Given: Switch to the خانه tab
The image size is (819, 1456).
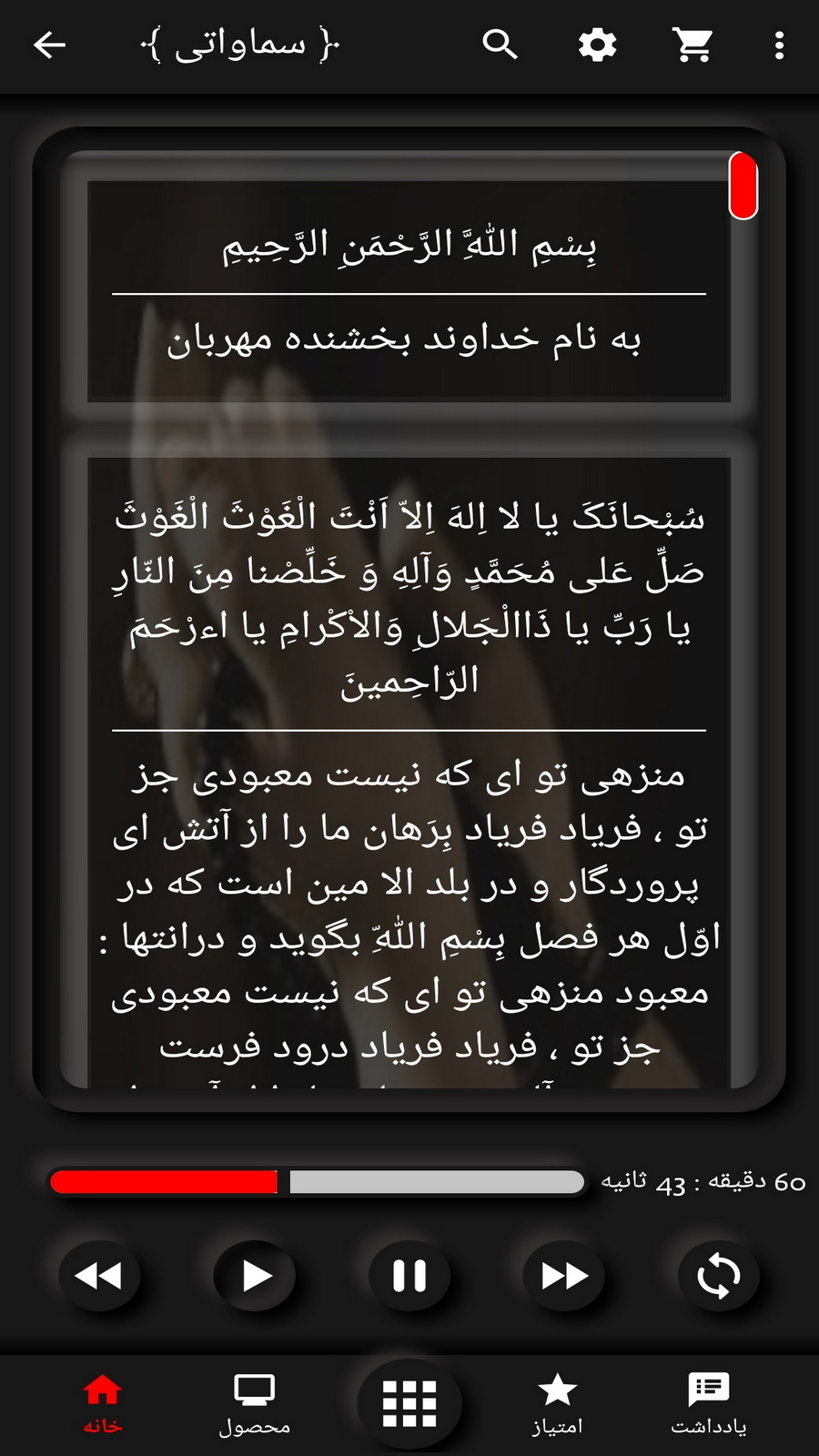Looking at the screenshot, I should coord(102,1404).
